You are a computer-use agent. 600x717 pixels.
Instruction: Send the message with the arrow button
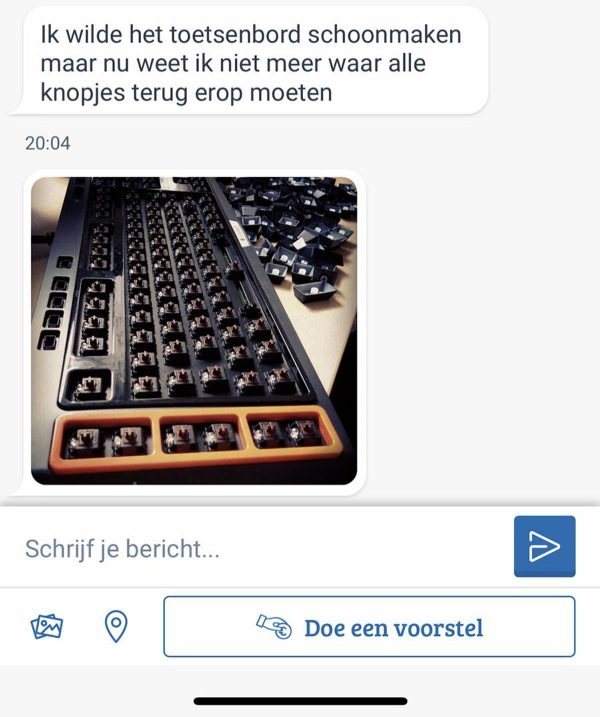pyautogui.click(x=544, y=546)
